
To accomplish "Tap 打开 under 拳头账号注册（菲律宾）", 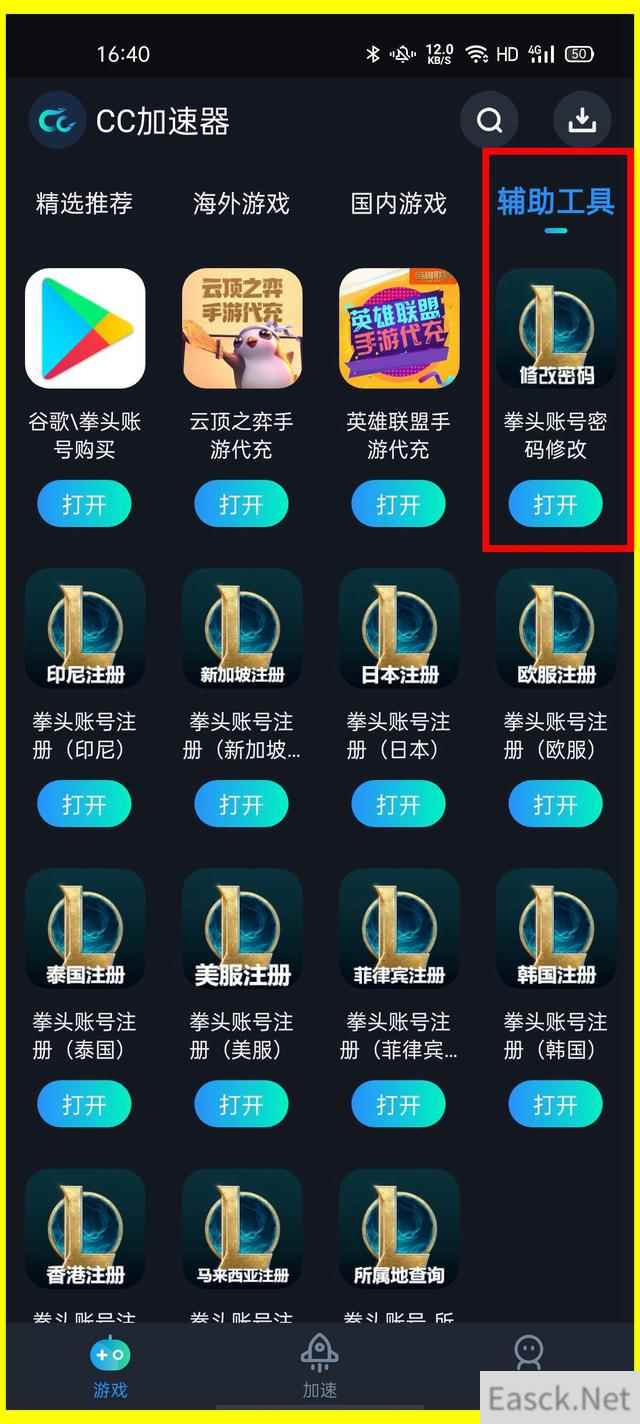I will coord(398,1105).
